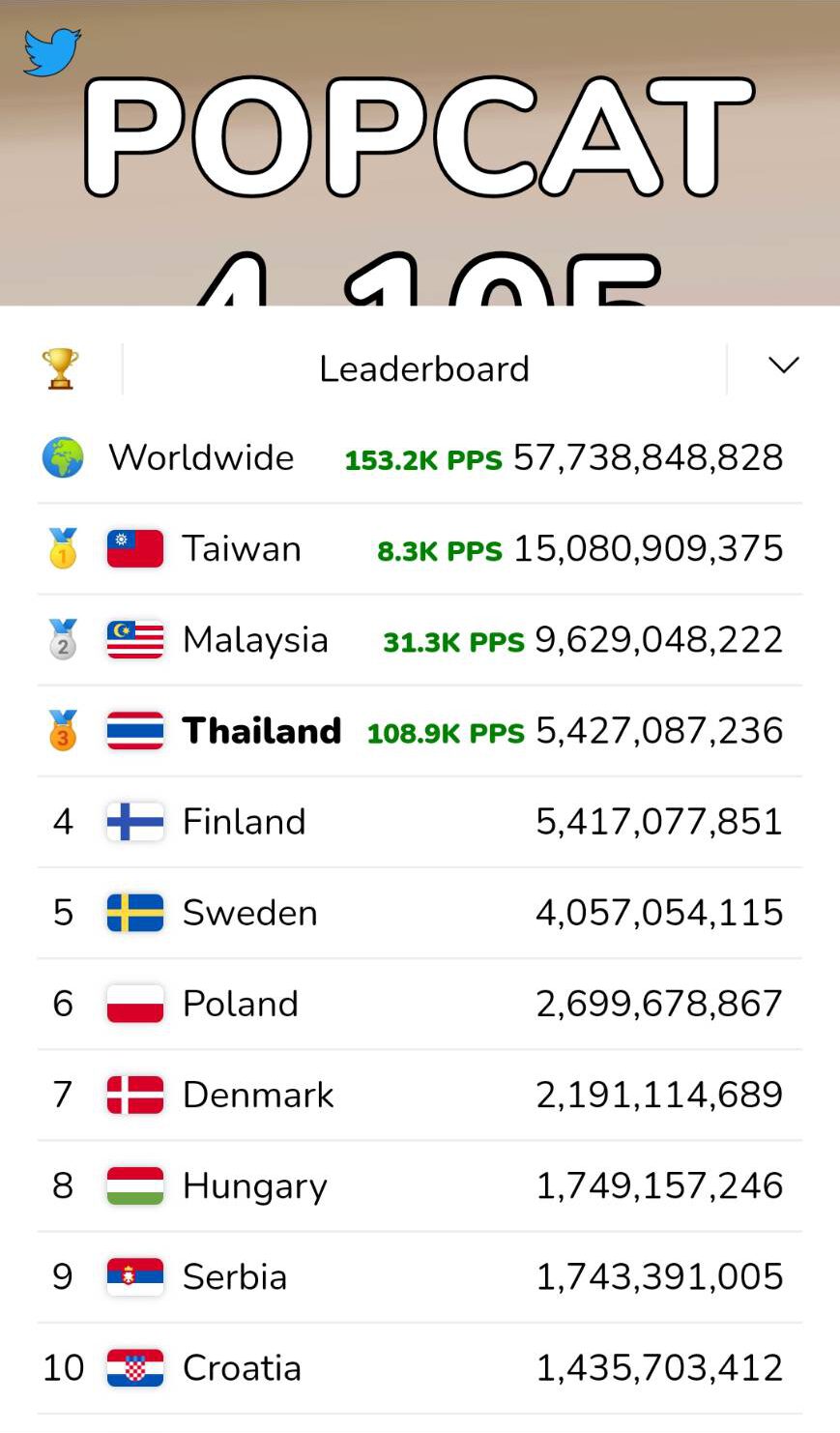Viewport: 840px width, 1433px height.
Task: Open the Twitter bird icon
Action: point(51,52)
